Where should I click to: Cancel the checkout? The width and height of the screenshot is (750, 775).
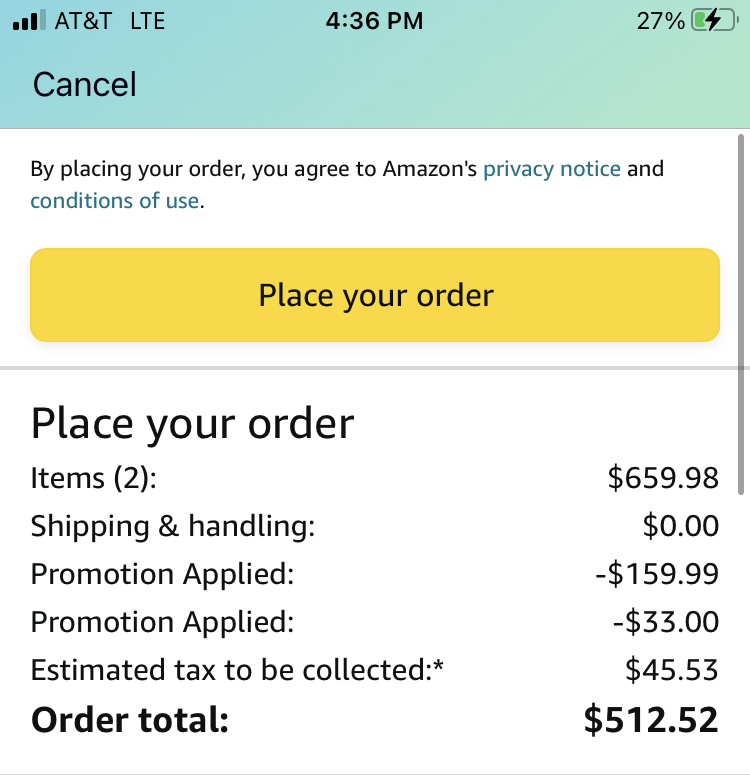(85, 84)
